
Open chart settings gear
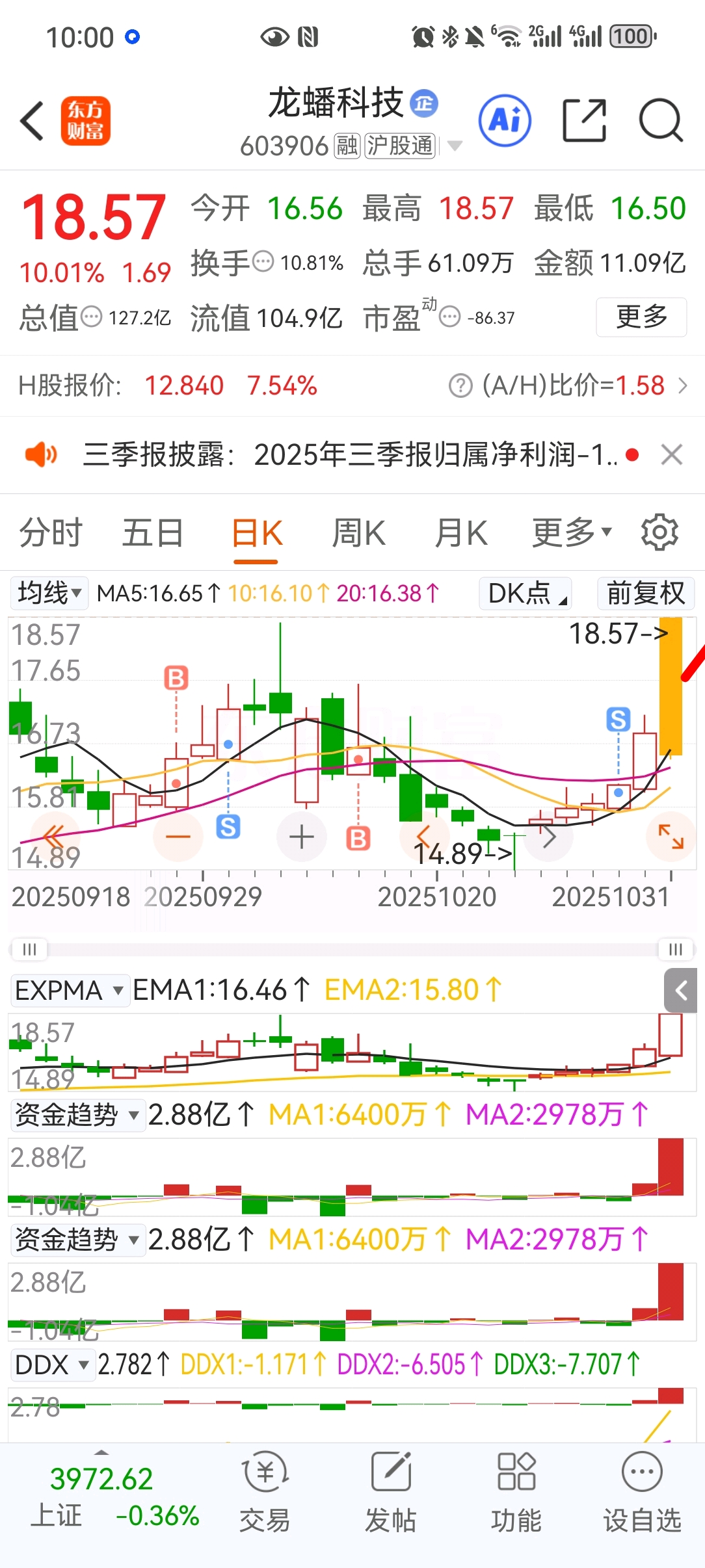click(659, 532)
